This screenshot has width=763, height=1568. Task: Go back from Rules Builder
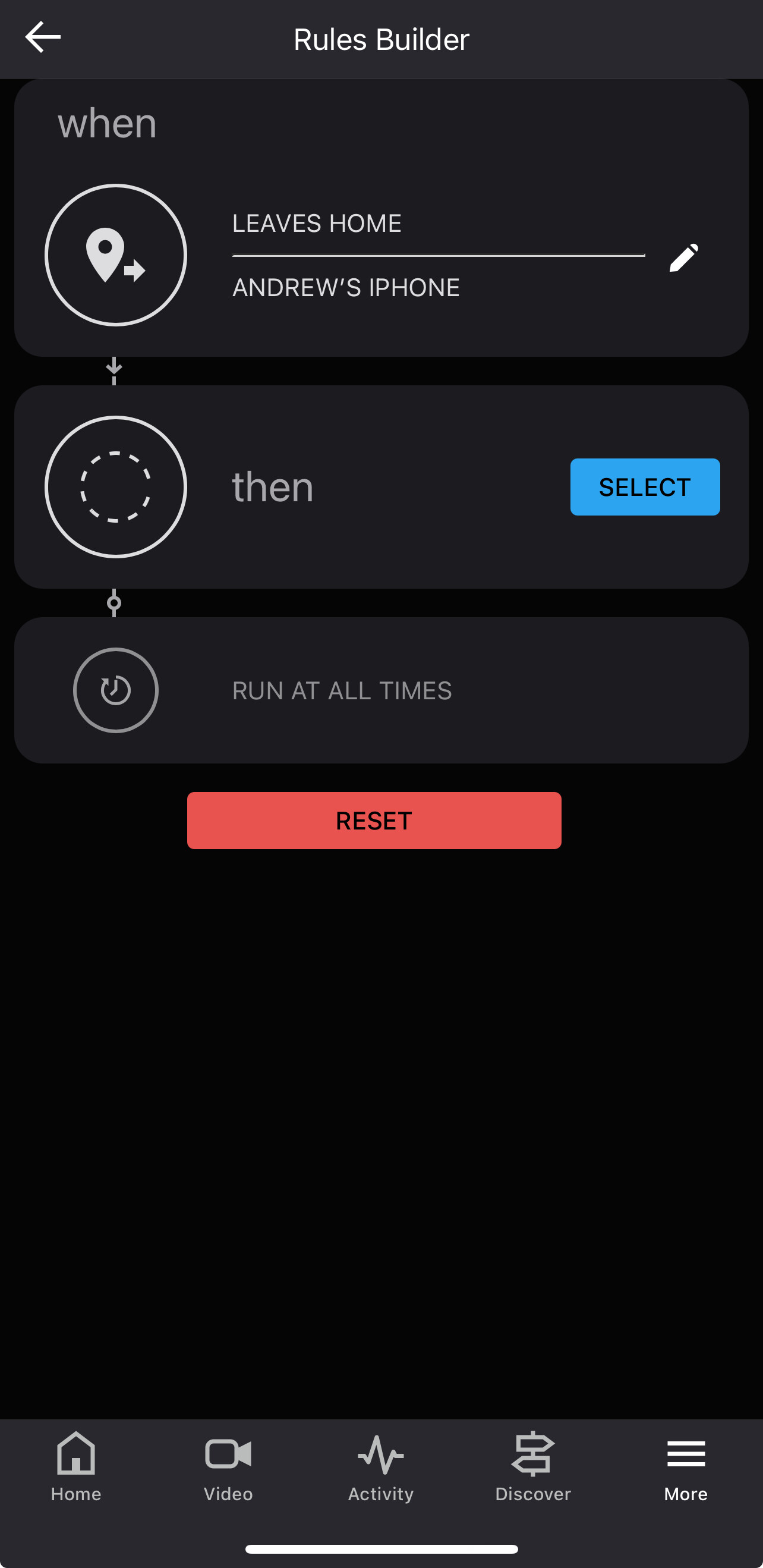point(43,37)
